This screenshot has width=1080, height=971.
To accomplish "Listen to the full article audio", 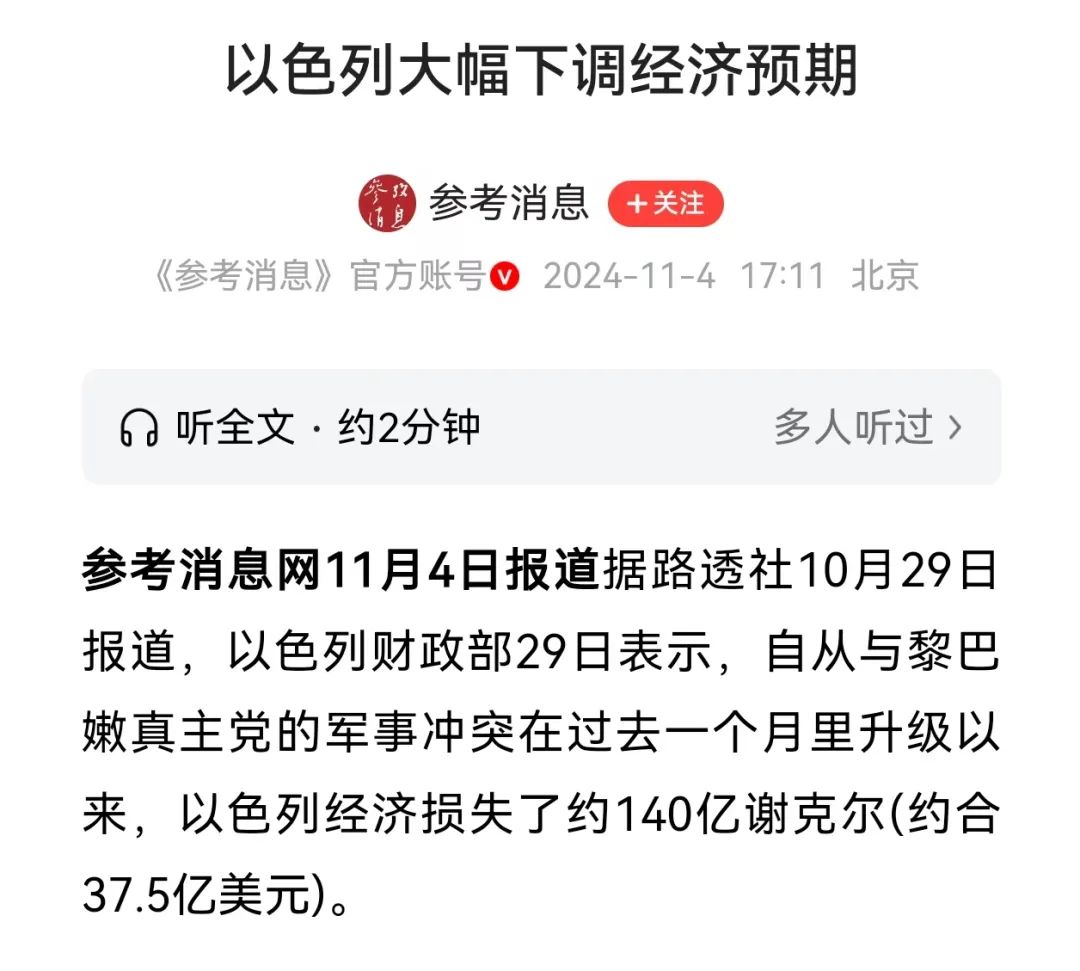I will (x=300, y=428).
